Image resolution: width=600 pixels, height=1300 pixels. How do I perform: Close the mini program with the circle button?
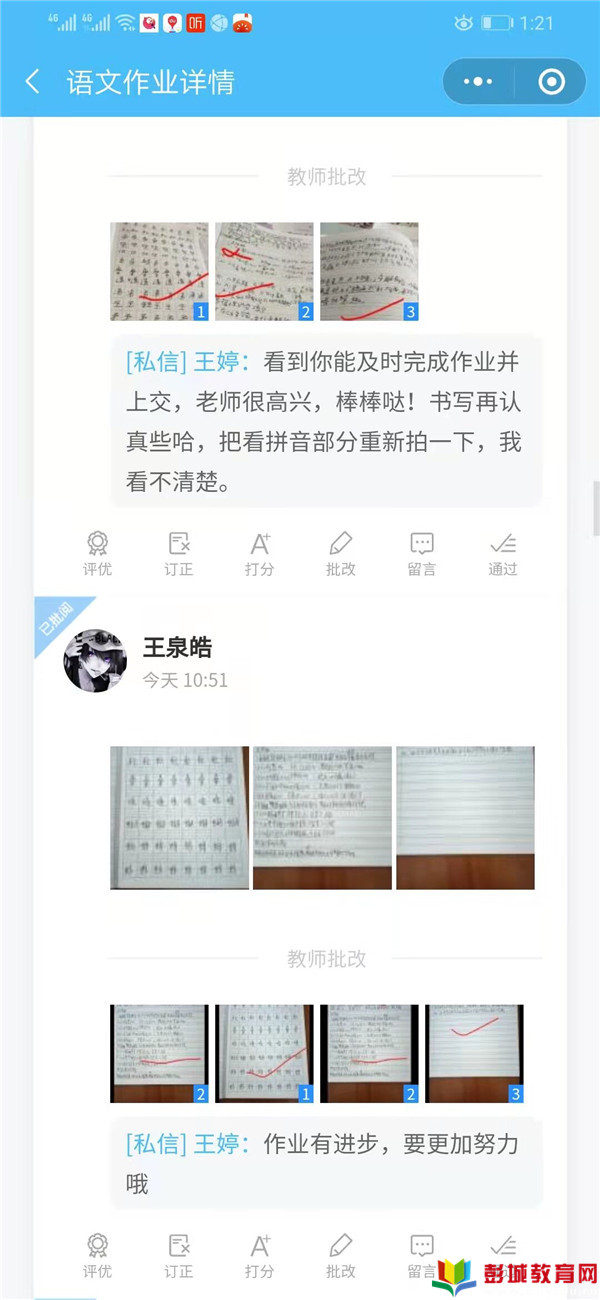[551, 82]
